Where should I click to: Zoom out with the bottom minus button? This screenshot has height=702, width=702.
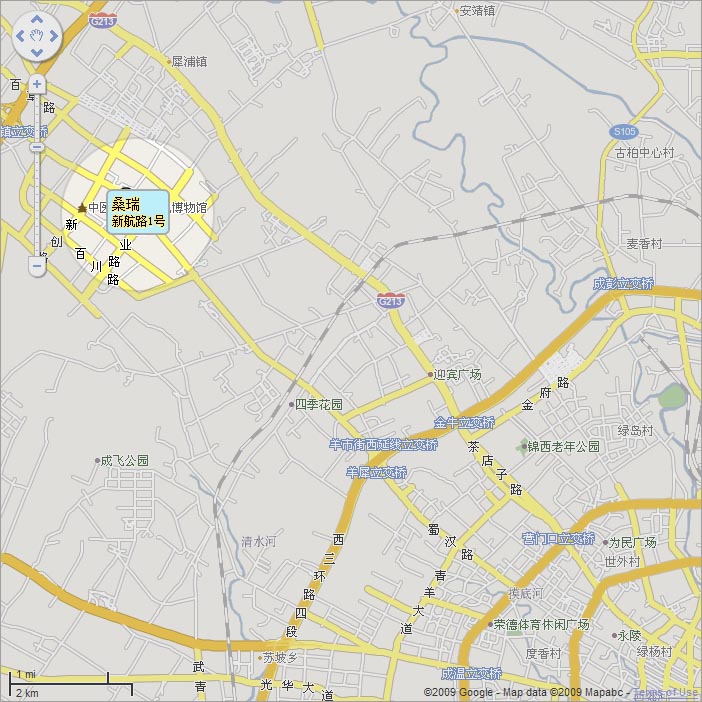click(x=37, y=266)
